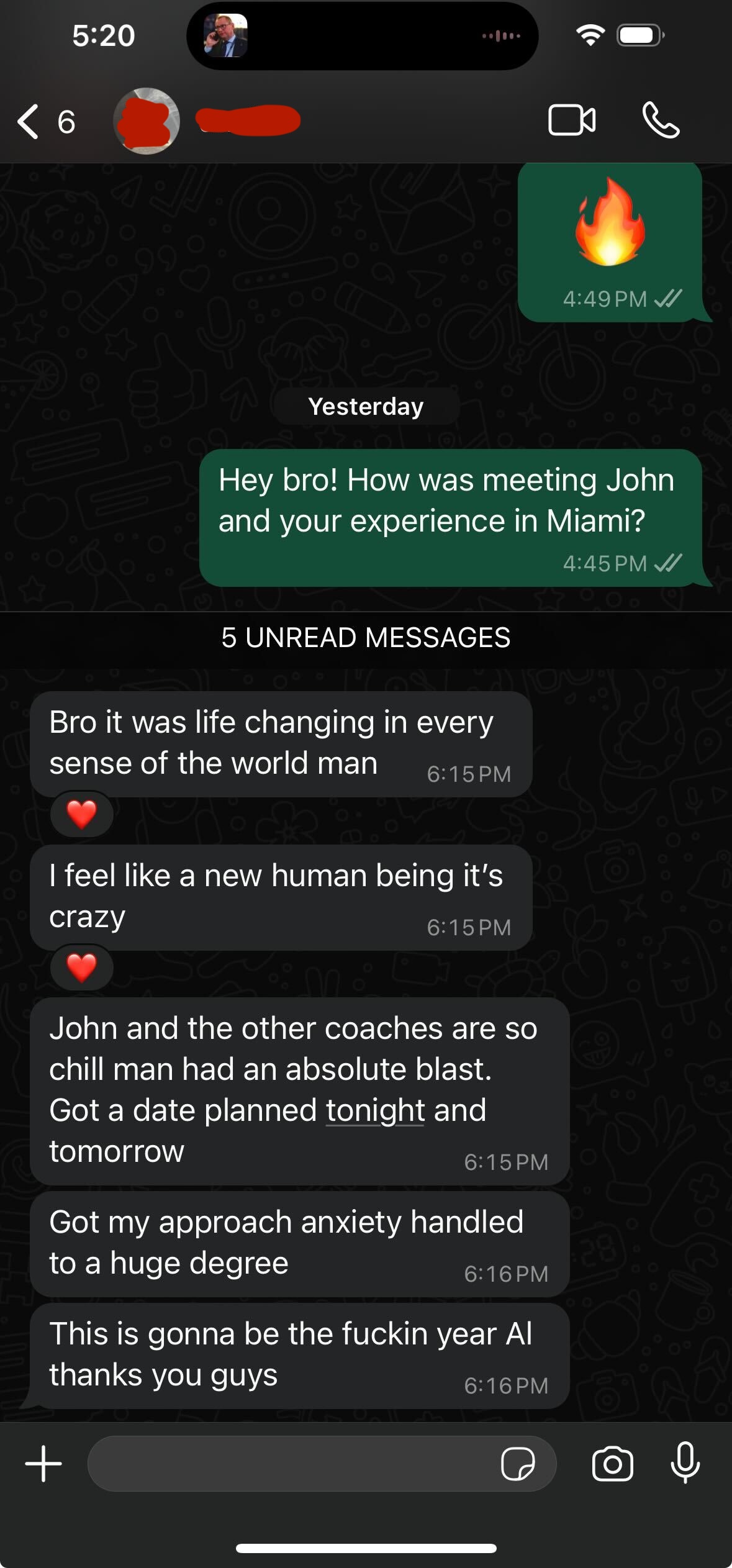Tap the microphone to record voice message

click(685, 1463)
